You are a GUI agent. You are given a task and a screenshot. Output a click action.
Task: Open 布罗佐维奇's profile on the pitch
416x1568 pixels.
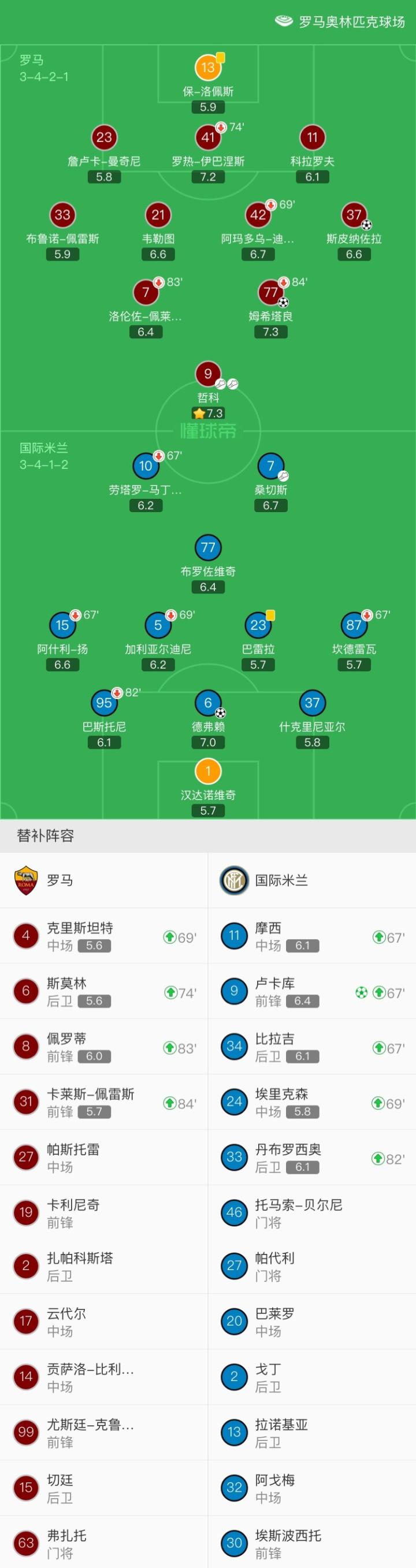click(x=207, y=548)
